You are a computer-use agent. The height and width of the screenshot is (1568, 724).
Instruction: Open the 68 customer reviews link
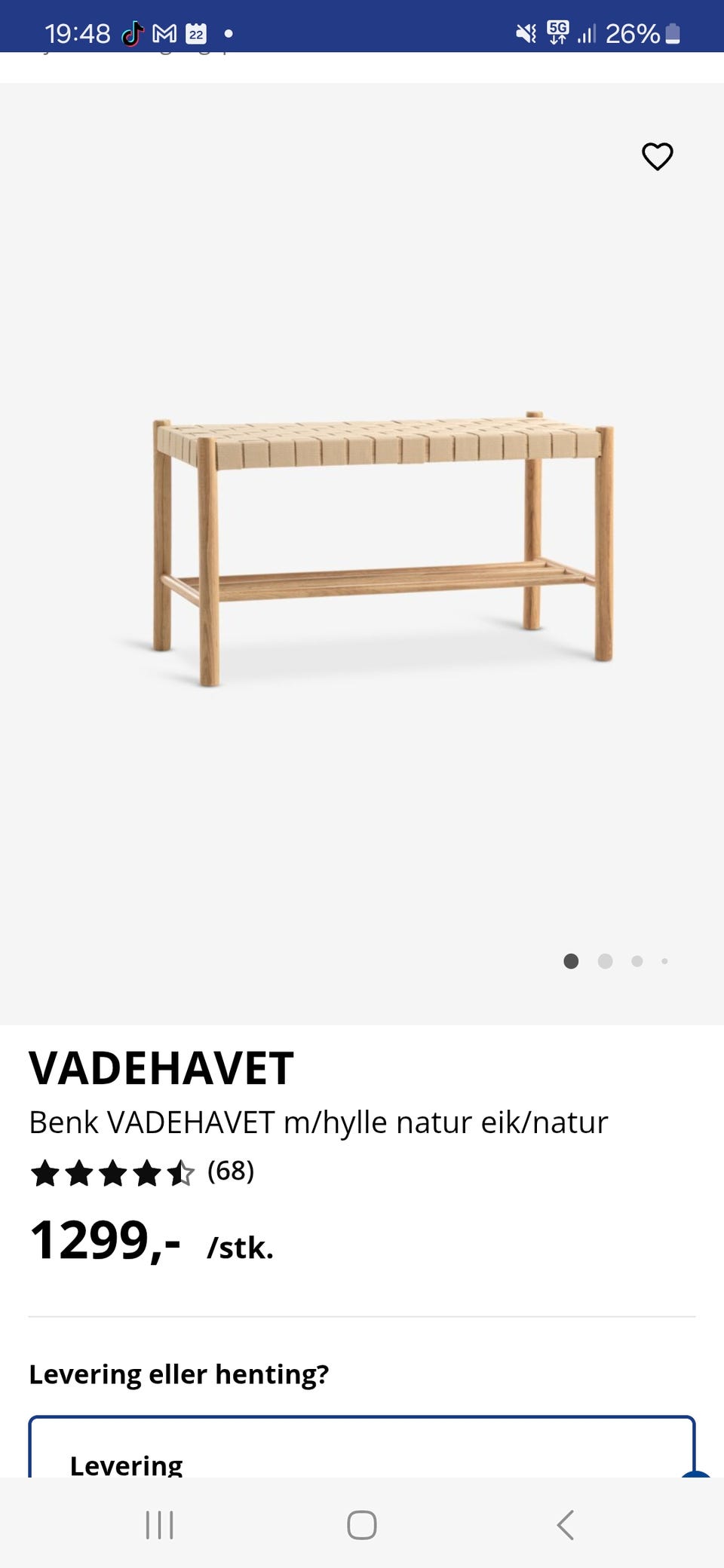pyautogui.click(x=231, y=1172)
